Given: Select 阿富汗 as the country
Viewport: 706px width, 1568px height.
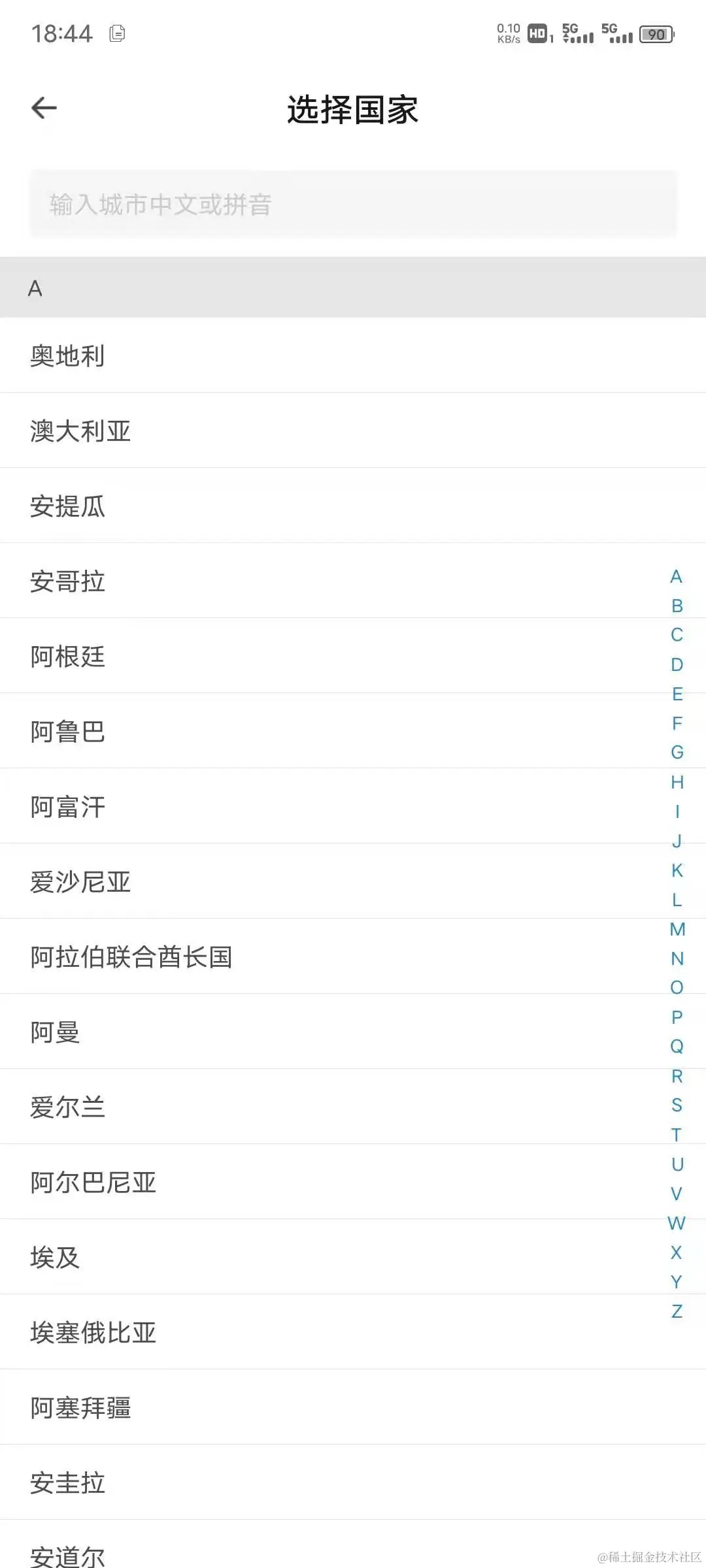Looking at the screenshot, I should pos(68,807).
